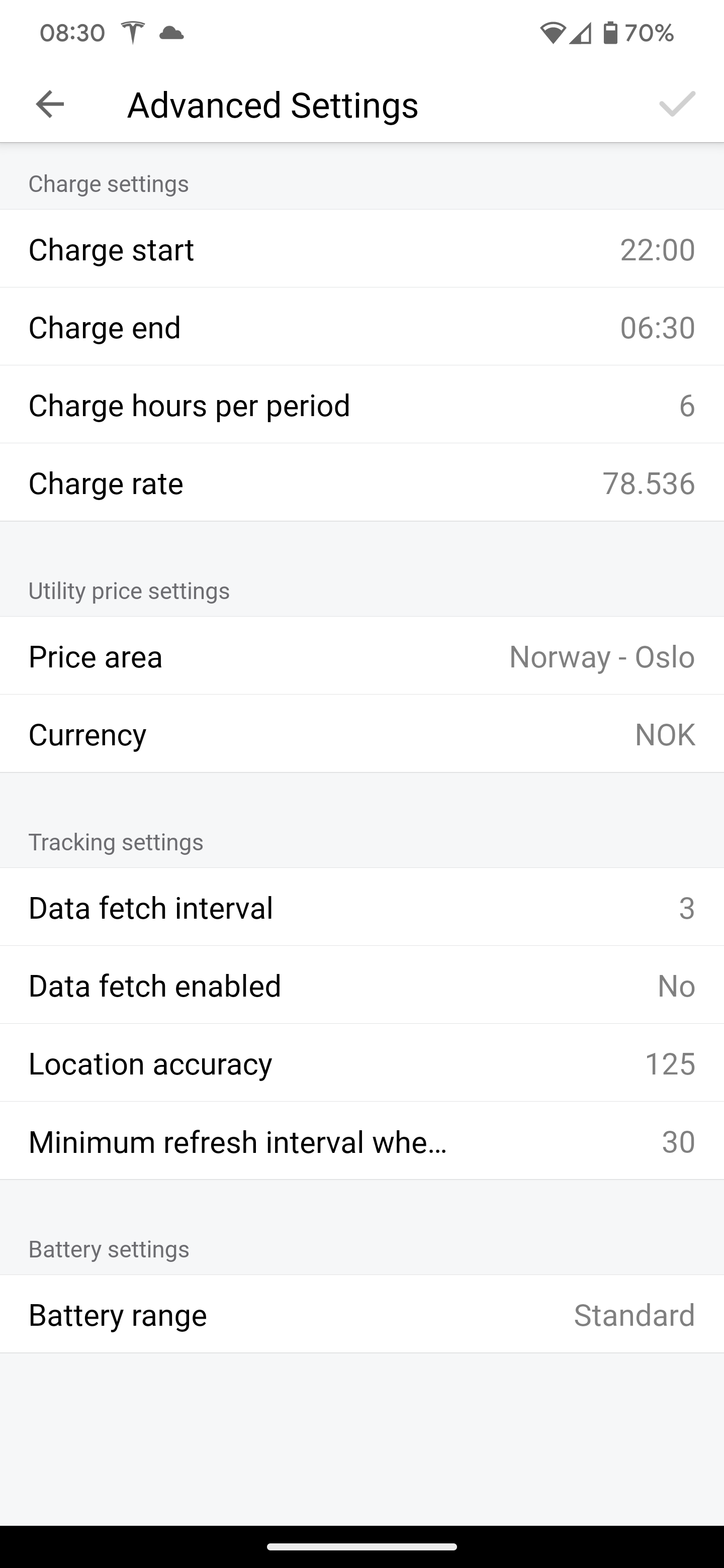The image size is (724, 1568).
Task: Change the Currency setting
Action: [361, 735]
